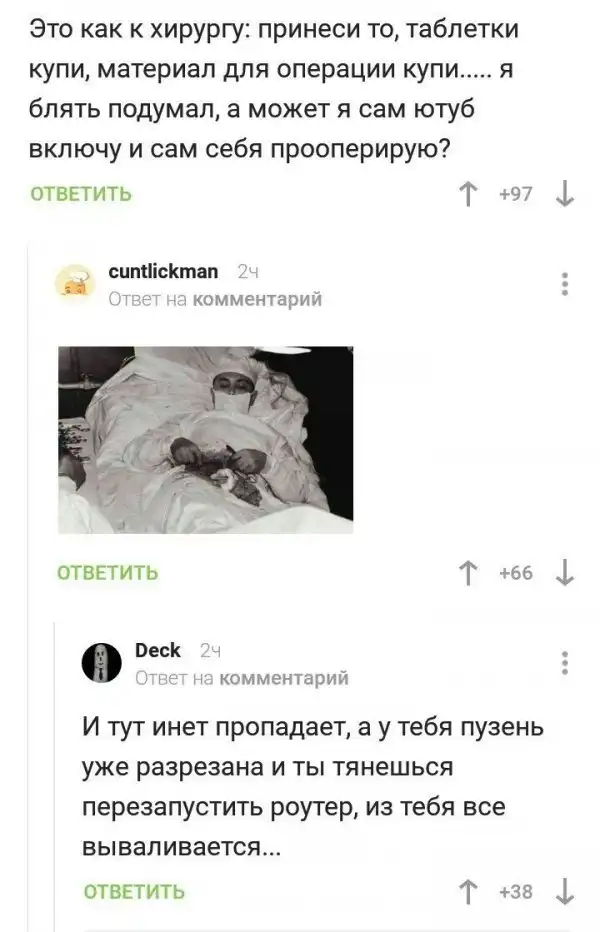Viewport: 600px width, 932px height.
Task: Open overflow menu on cuntlickman's comment
Action: click(x=565, y=284)
